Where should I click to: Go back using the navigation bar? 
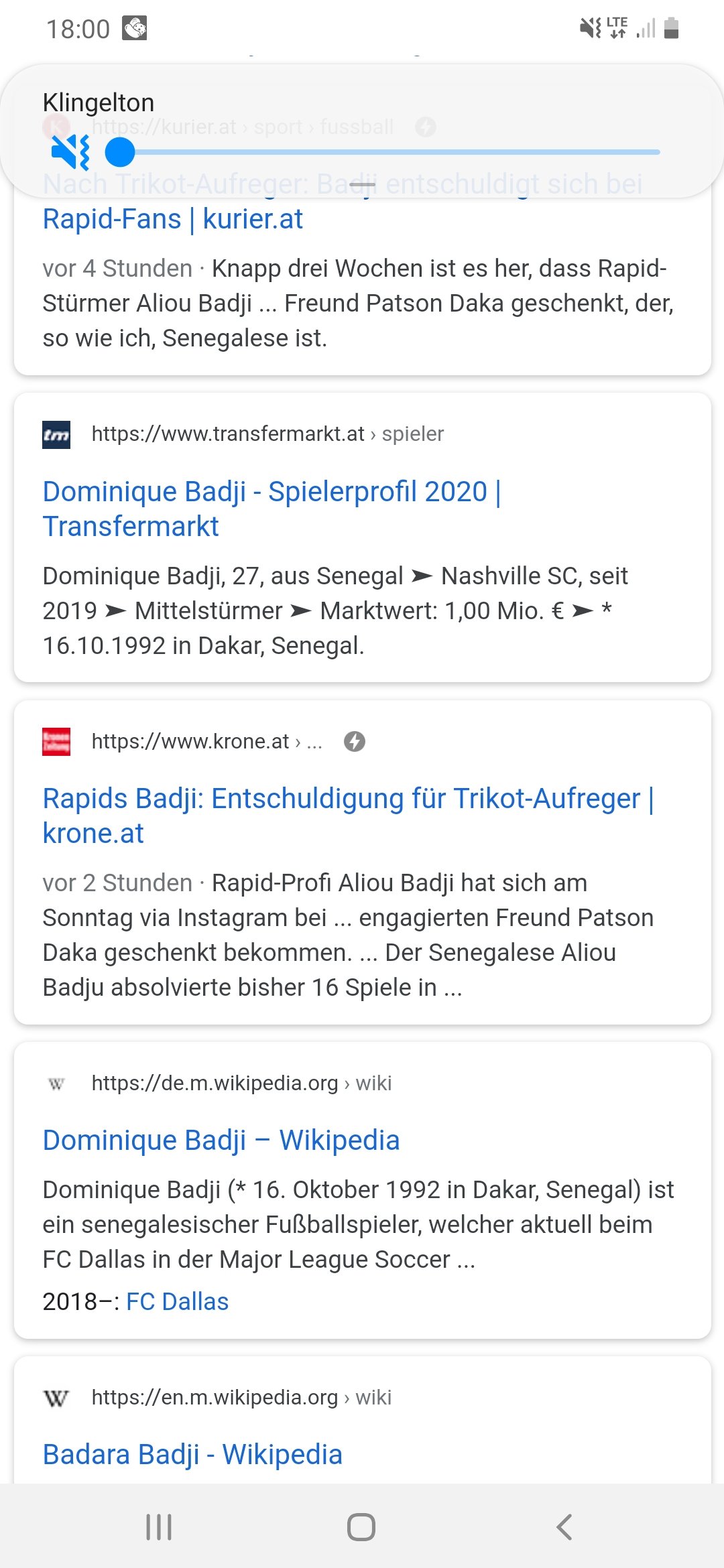564,1527
